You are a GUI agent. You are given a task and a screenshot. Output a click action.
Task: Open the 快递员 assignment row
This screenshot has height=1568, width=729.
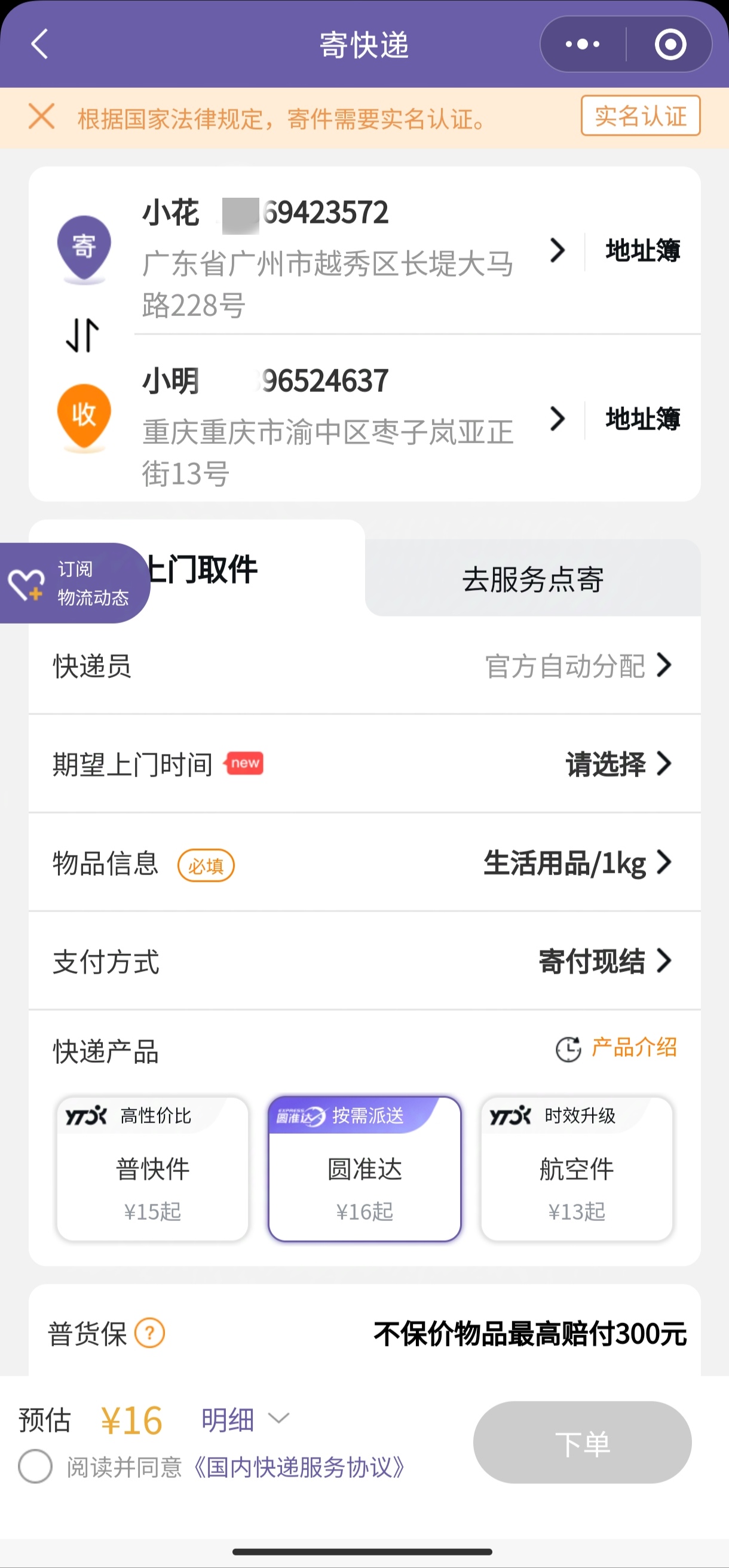pyautogui.click(x=364, y=666)
